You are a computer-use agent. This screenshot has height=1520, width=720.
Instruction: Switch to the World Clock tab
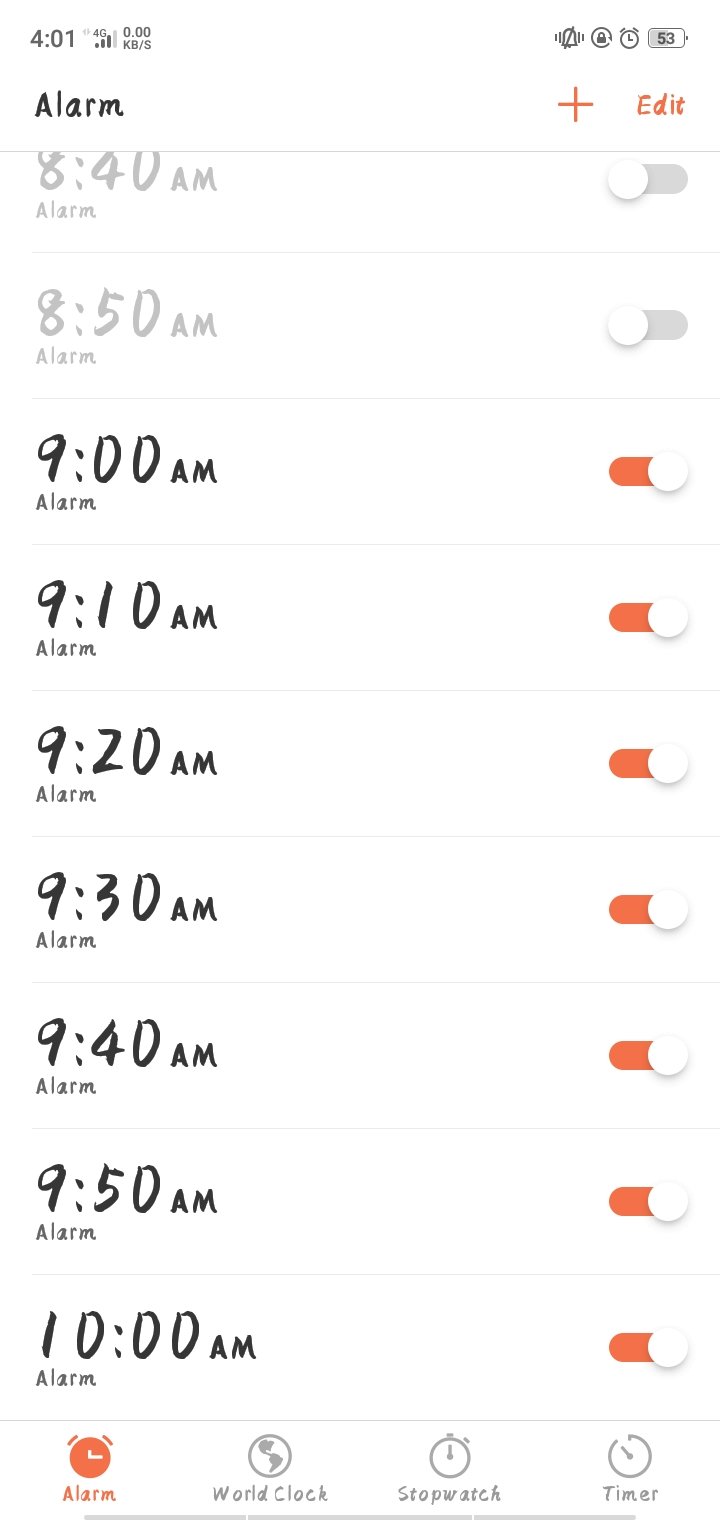pos(270,1470)
